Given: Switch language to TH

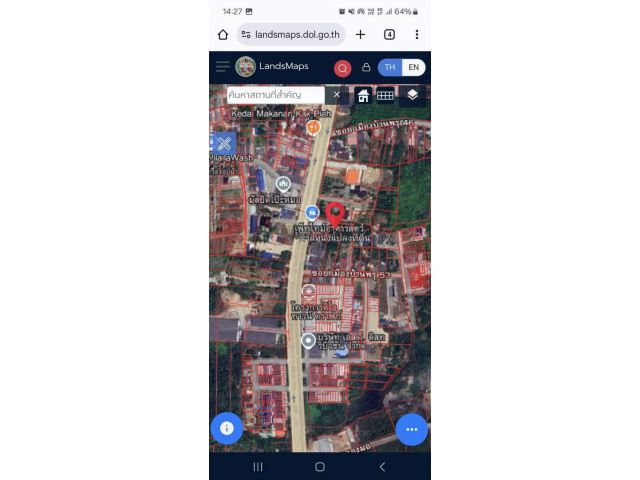Looking at the screenshot, I should point(390,67).
